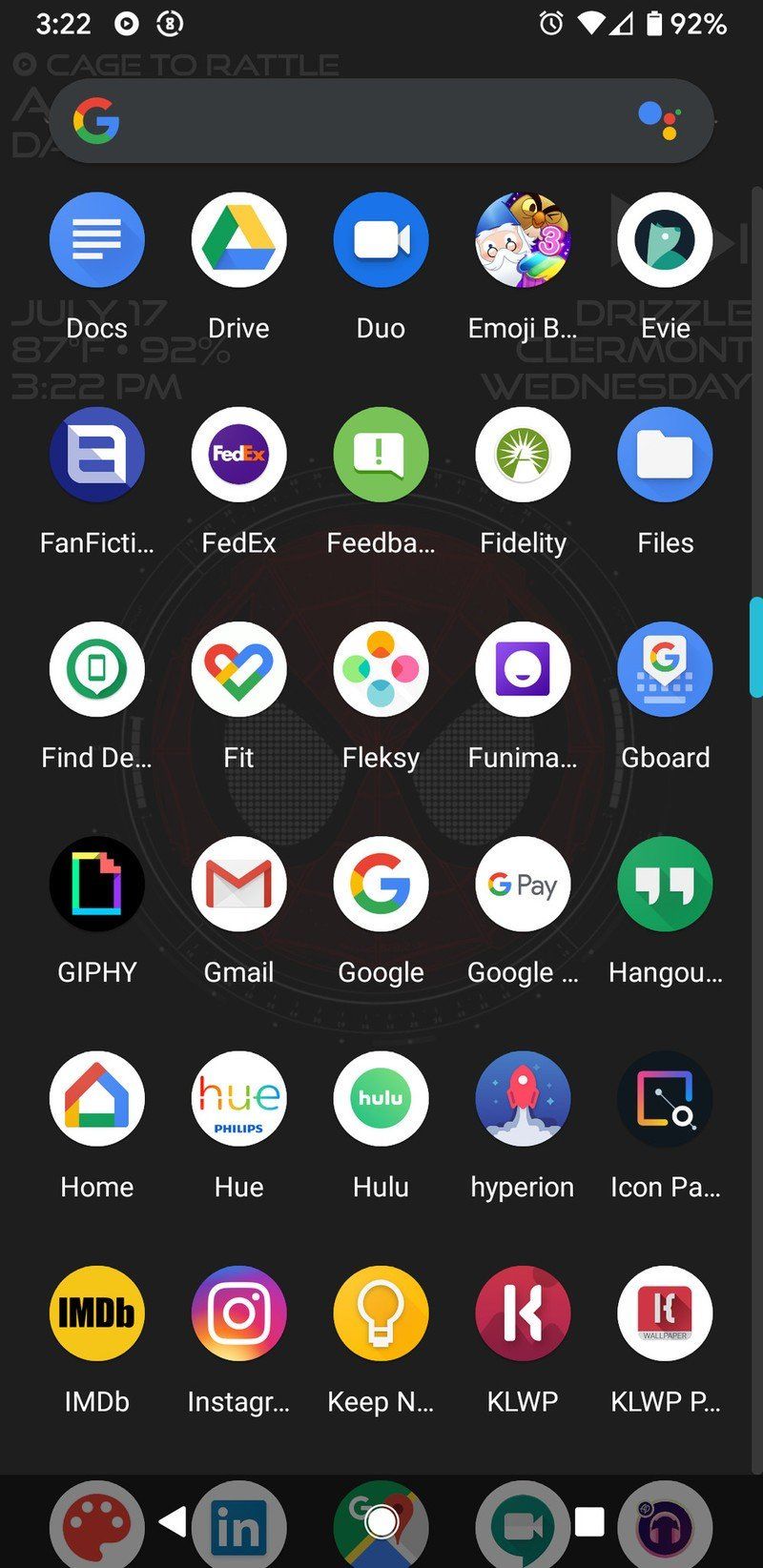Launch the GIPHY app
The width and height of the screenshot is (763, 1568).
[96, 884]
